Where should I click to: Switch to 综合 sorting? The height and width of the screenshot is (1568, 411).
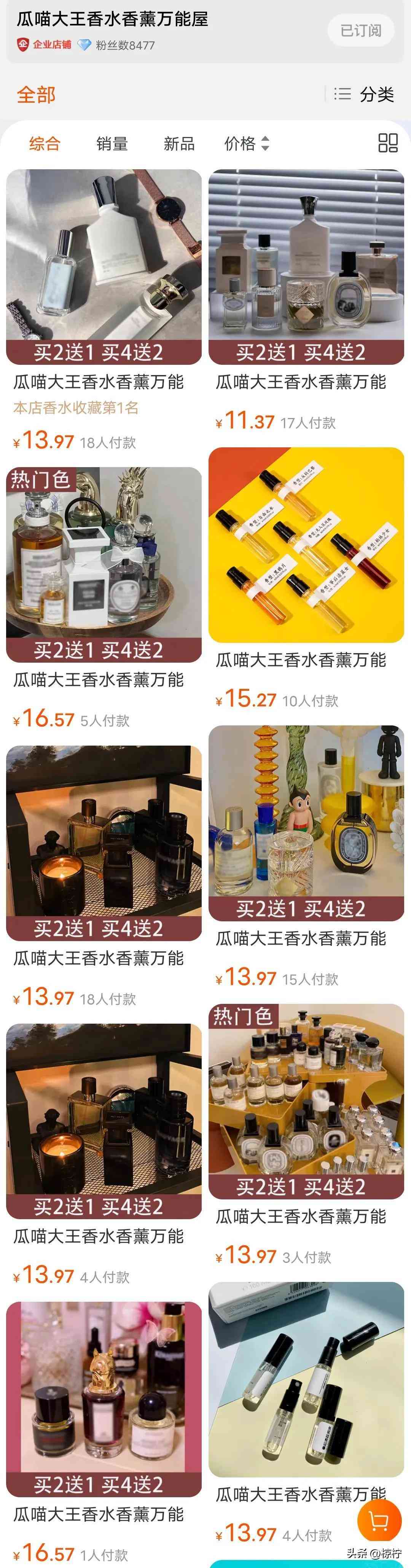click(45, 144)
